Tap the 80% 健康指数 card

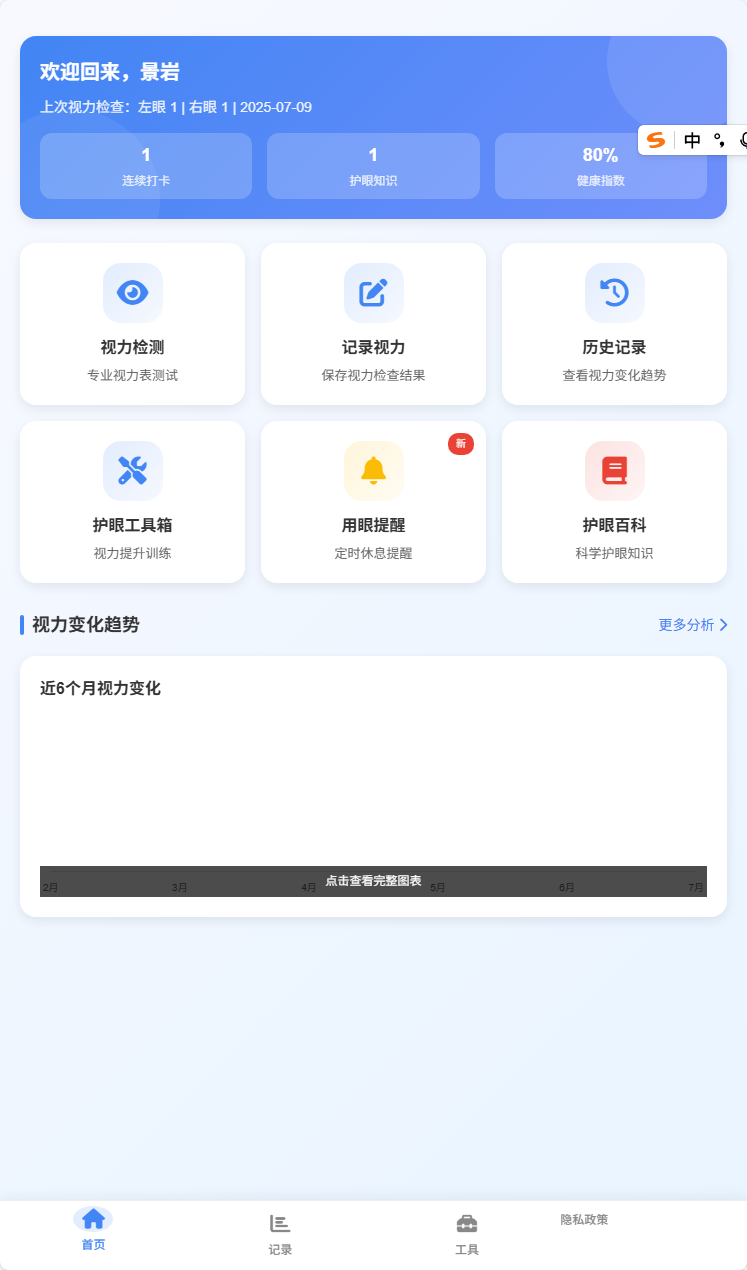tap(600, 166)
